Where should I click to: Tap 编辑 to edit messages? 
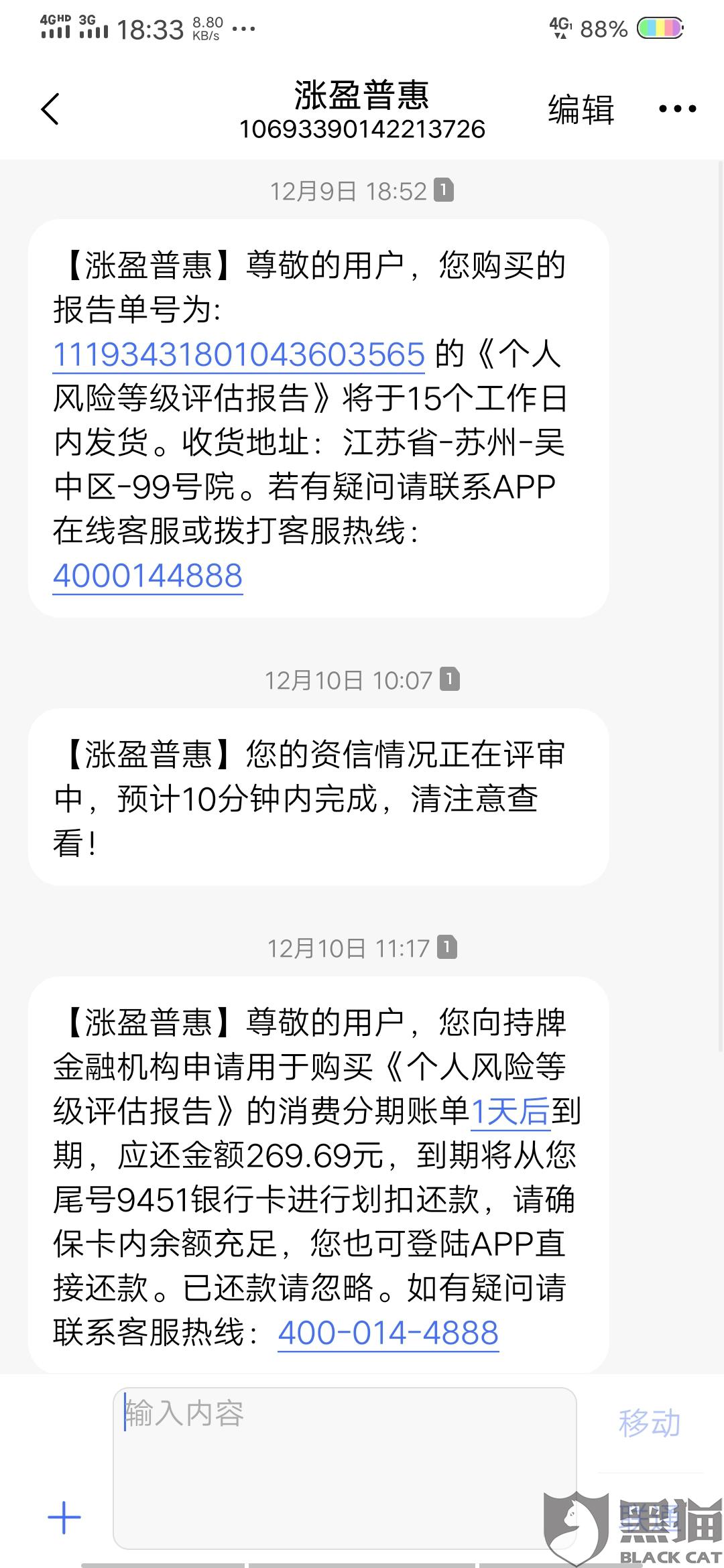(581, 109)
